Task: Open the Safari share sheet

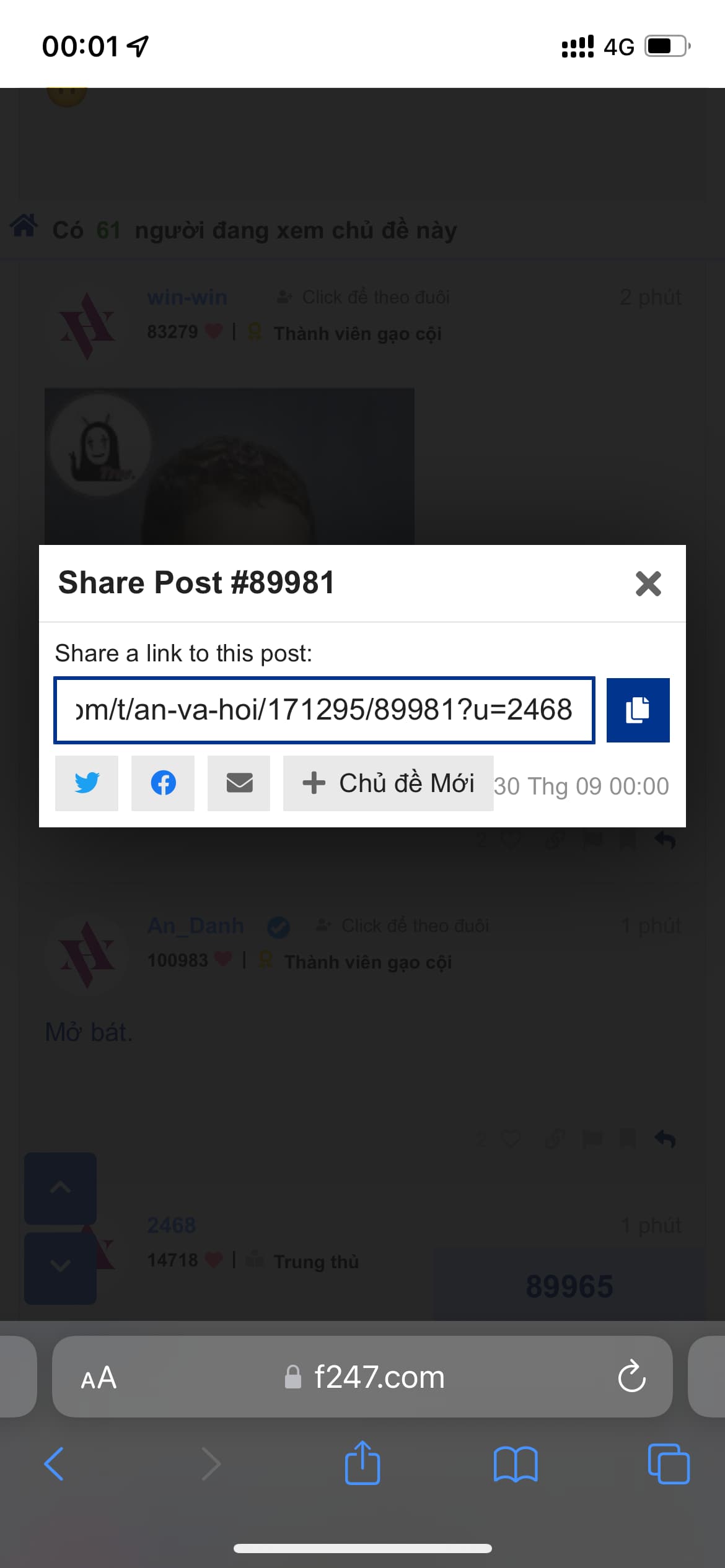Action: [362, 1463]
